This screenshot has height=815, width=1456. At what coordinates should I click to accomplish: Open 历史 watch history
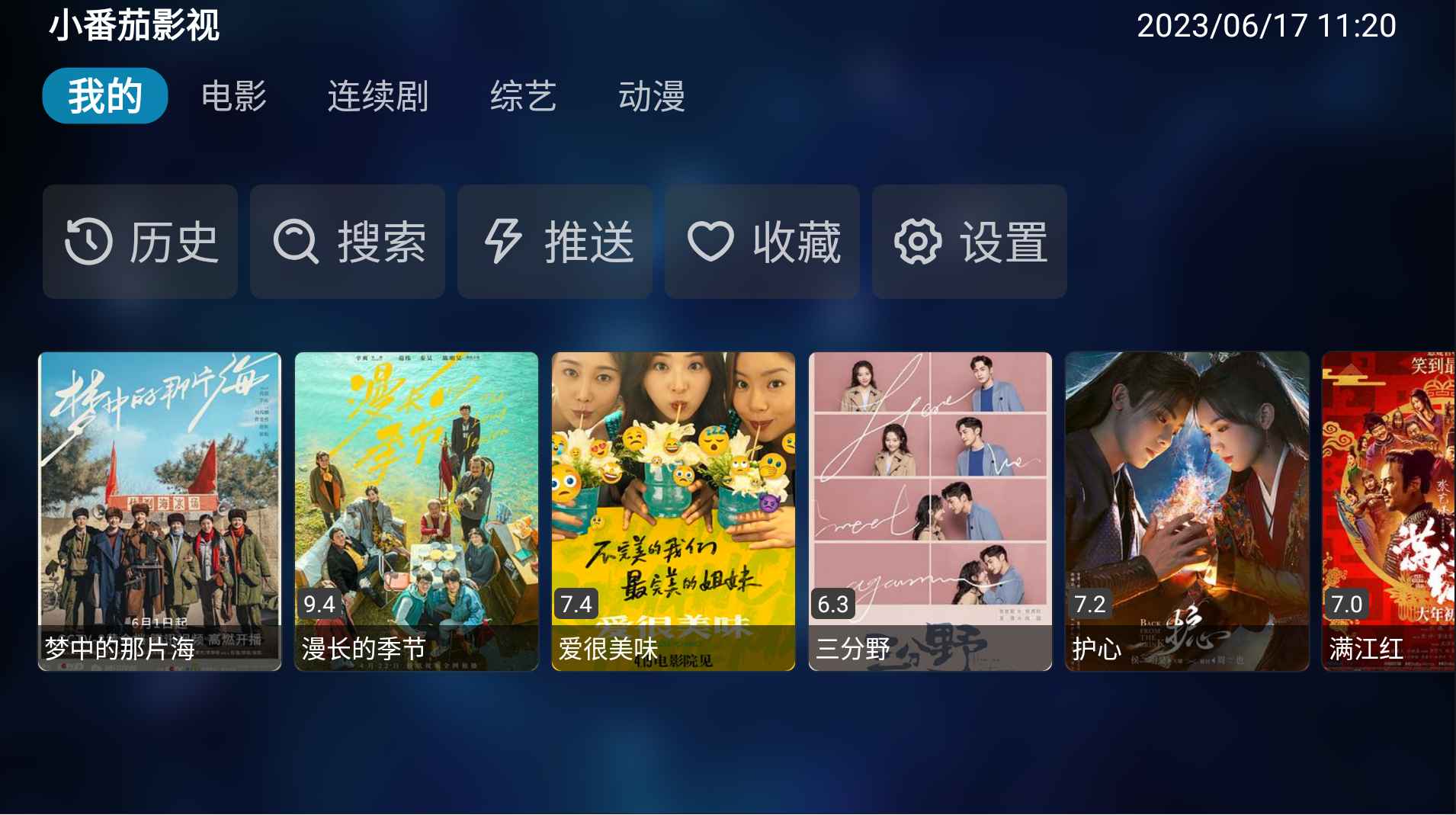(140, 242)
